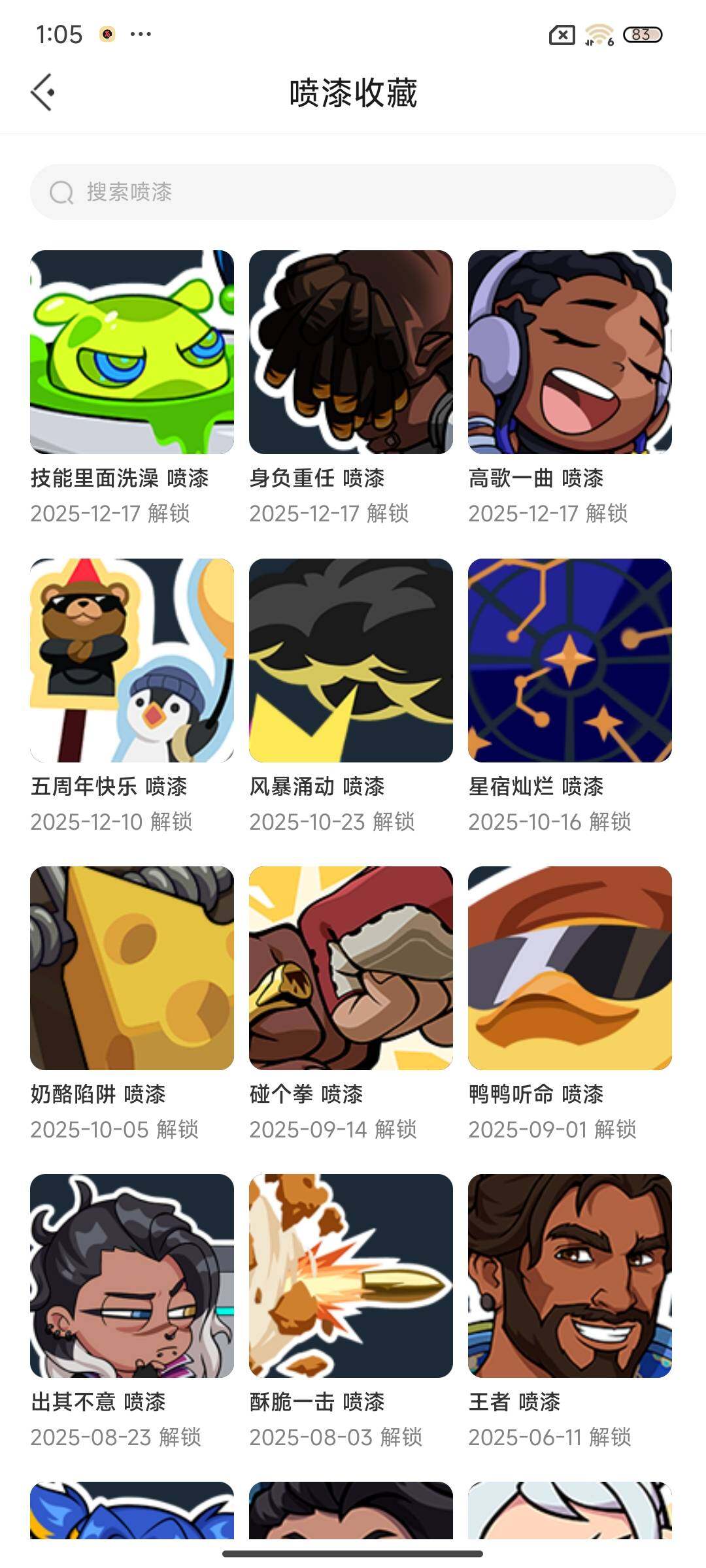The height and width of the screenshot is (1568, 706).
Task: Tap the 搜索喷漆 search field
Action: pyautogui.click(x=353, y=192)
